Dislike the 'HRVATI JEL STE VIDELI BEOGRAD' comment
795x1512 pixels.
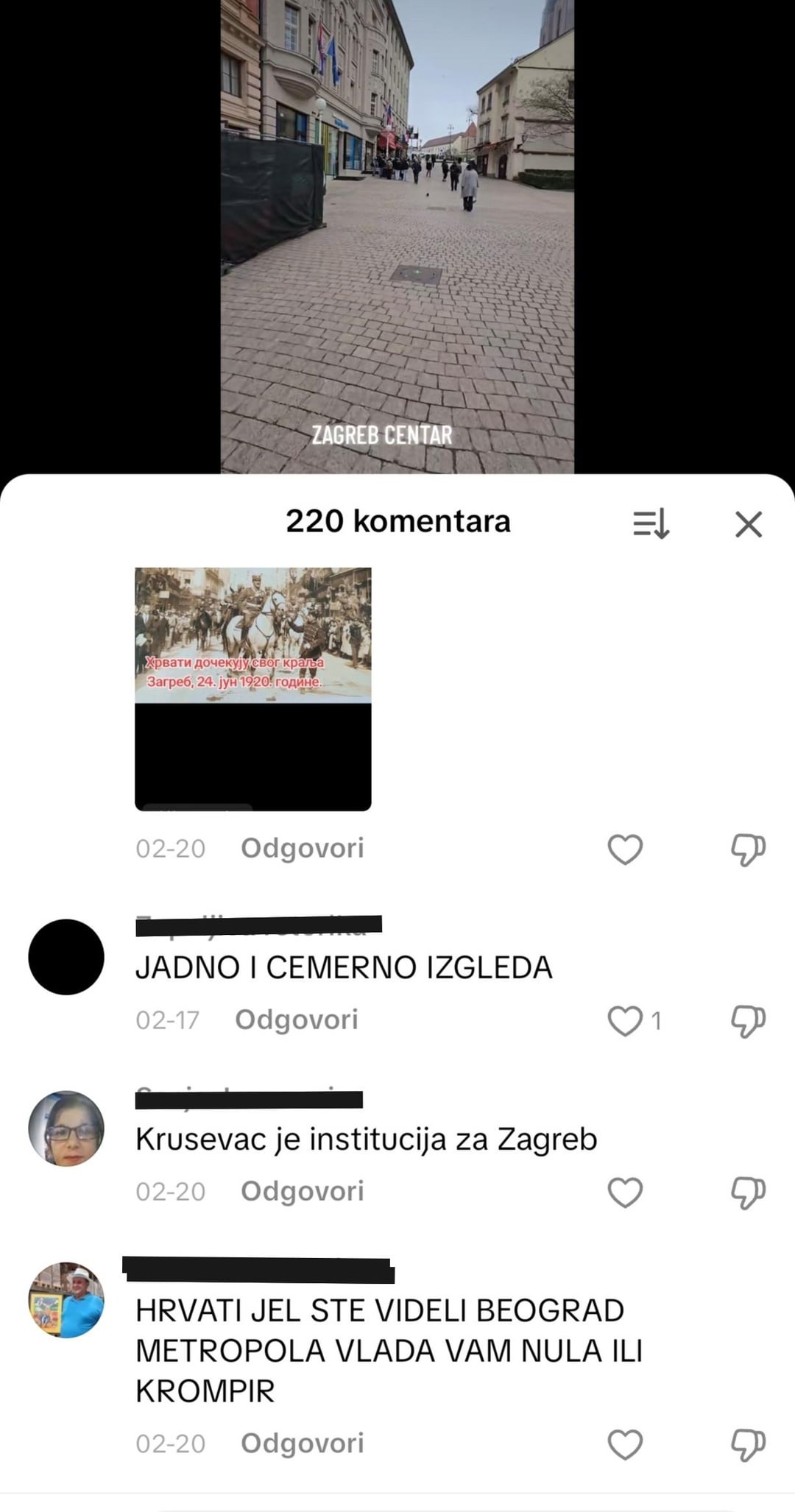point(748,1444)
